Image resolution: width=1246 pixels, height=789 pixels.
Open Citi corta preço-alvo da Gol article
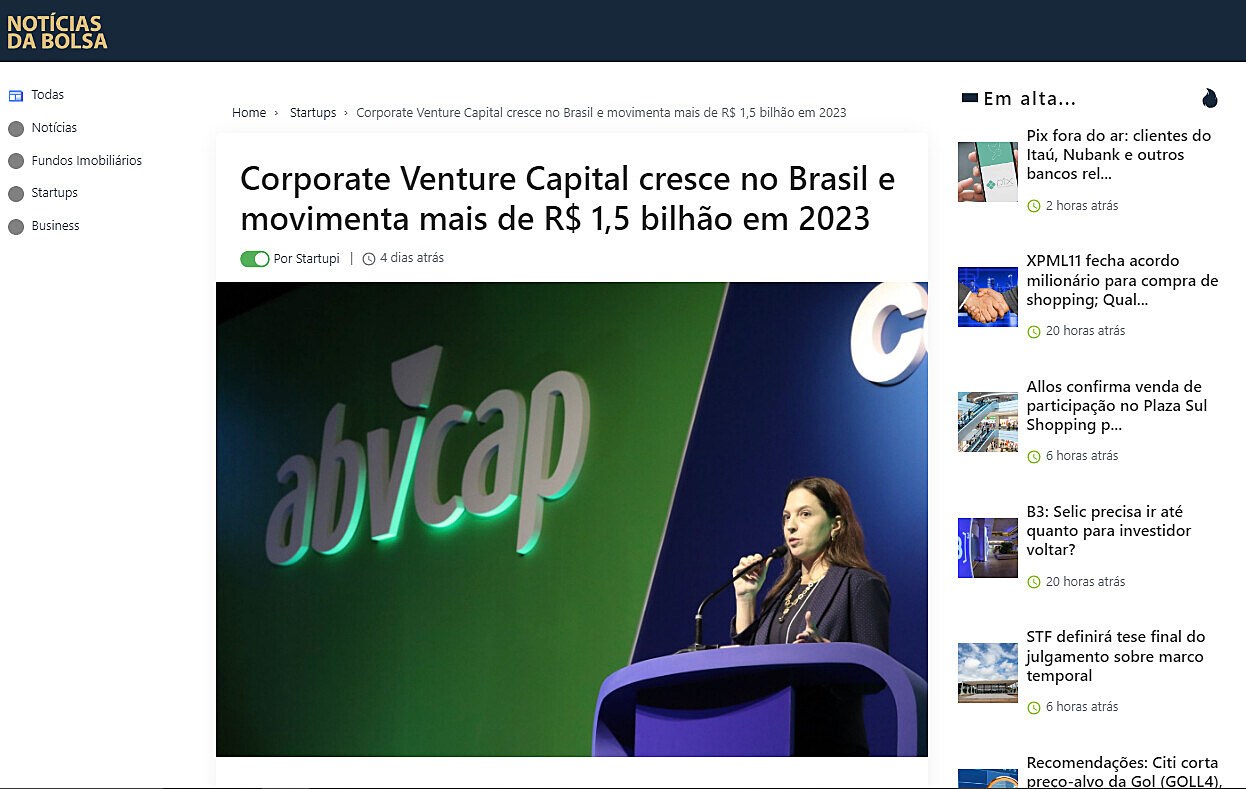1121,771
